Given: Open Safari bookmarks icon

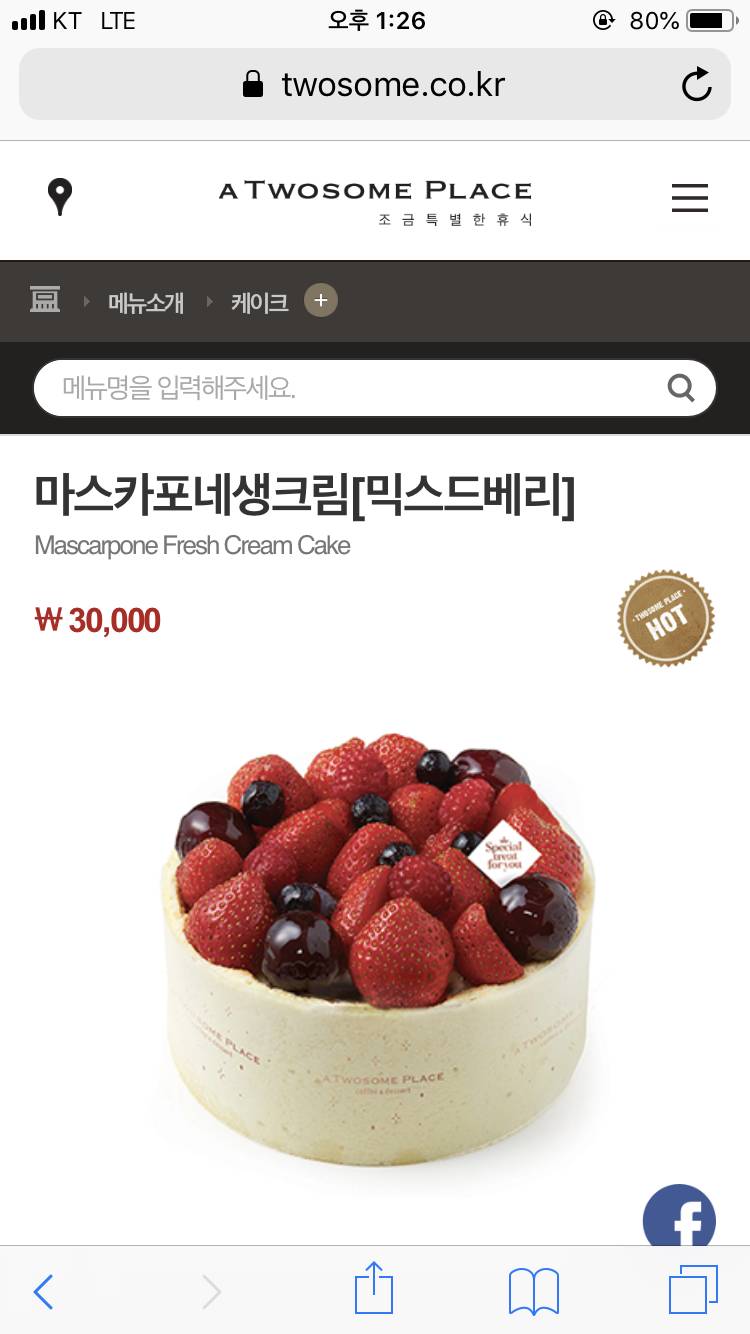Looking at the screenshot, I should point(532,1290).
